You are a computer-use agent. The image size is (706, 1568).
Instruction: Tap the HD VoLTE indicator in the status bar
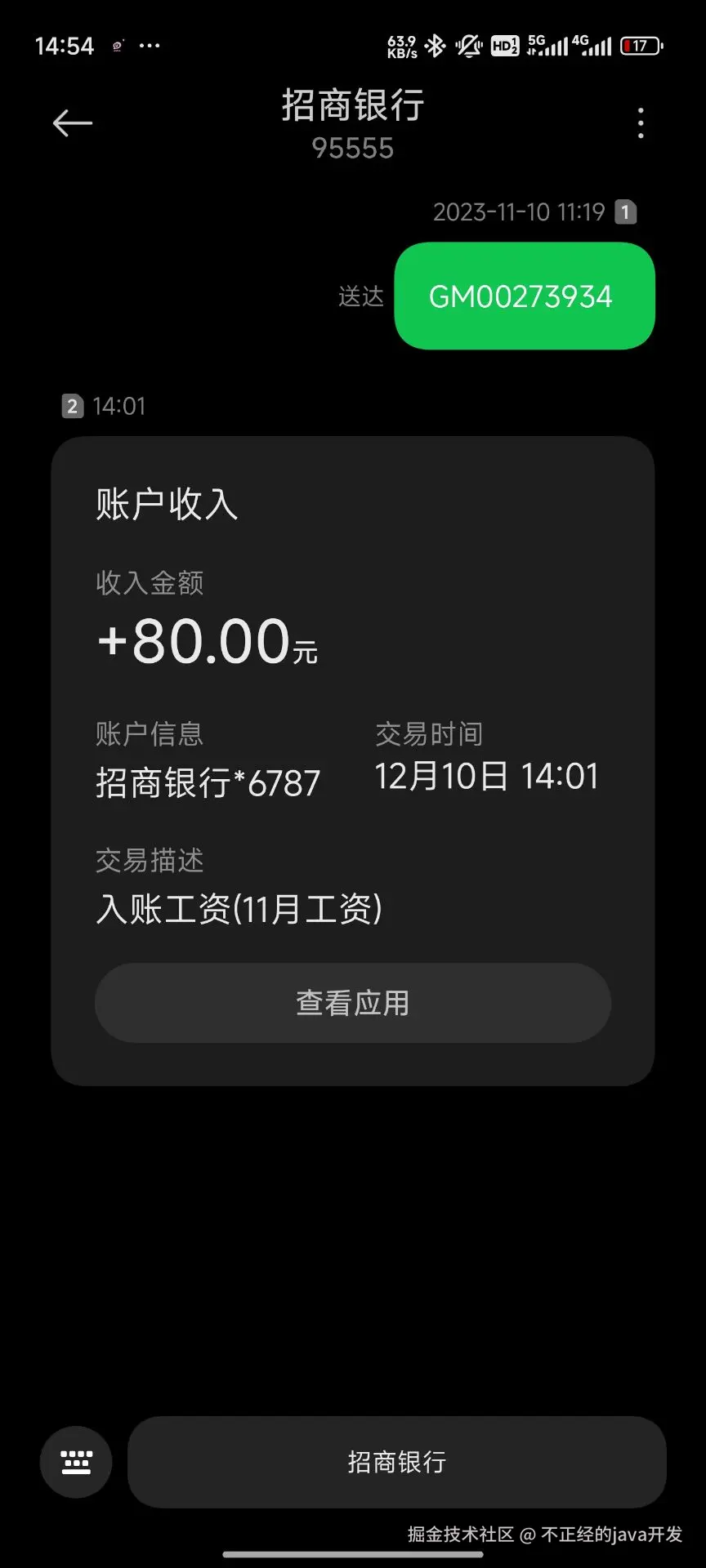click(x=506, y=45)
